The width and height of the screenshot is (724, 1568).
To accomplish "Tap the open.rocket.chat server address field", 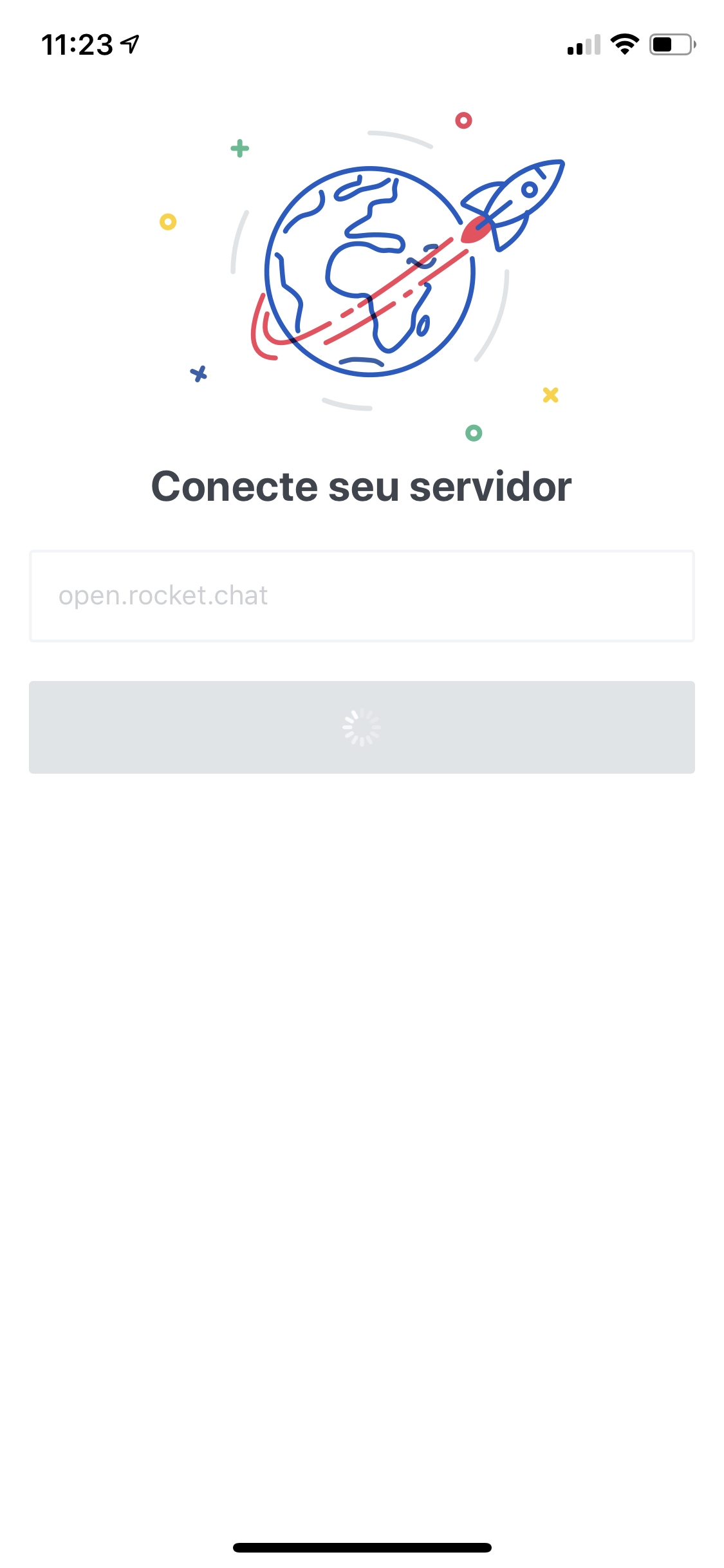I will click(x=362, y=596).
